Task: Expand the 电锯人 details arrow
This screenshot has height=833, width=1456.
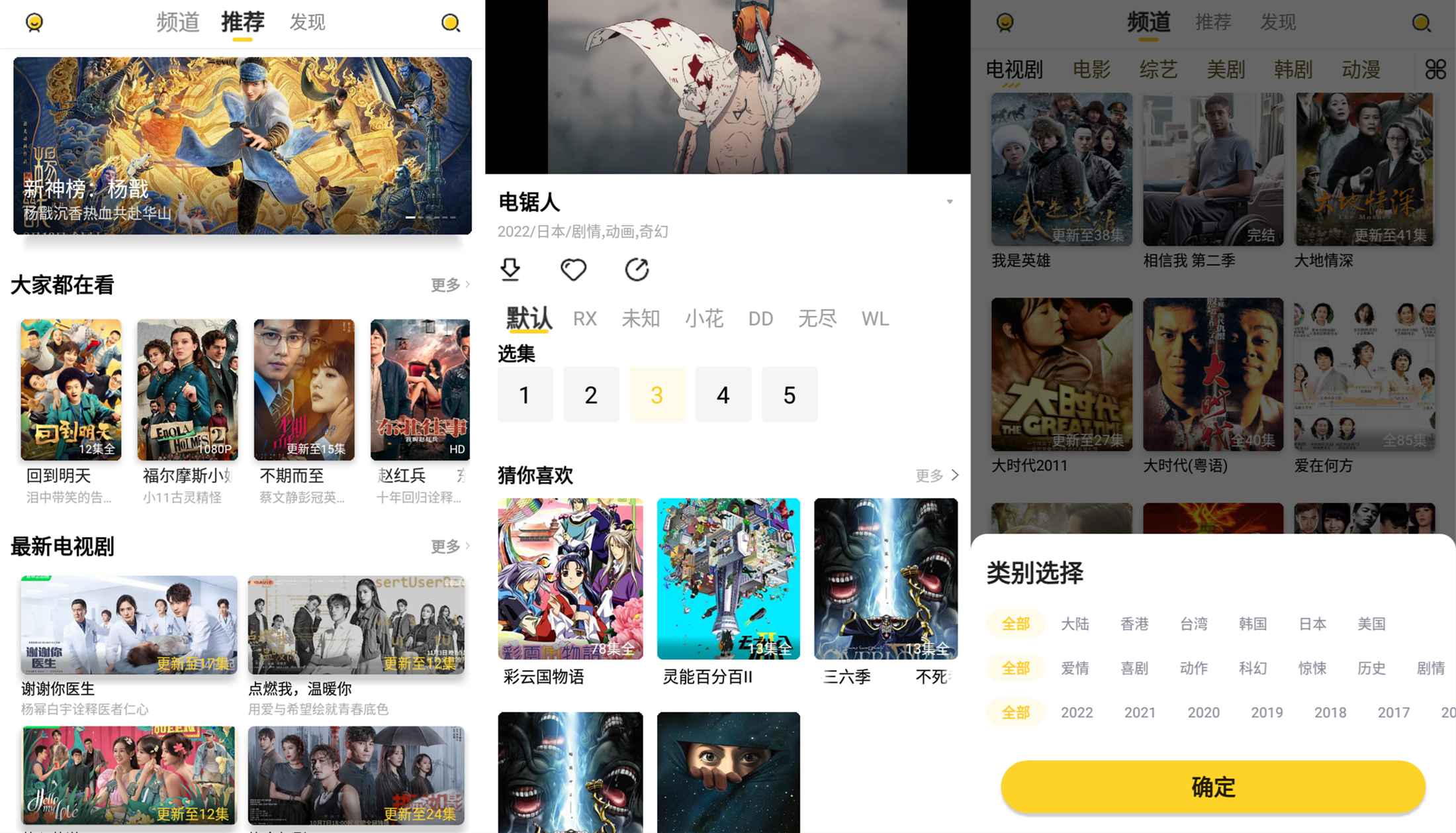Action: (950, 202)
